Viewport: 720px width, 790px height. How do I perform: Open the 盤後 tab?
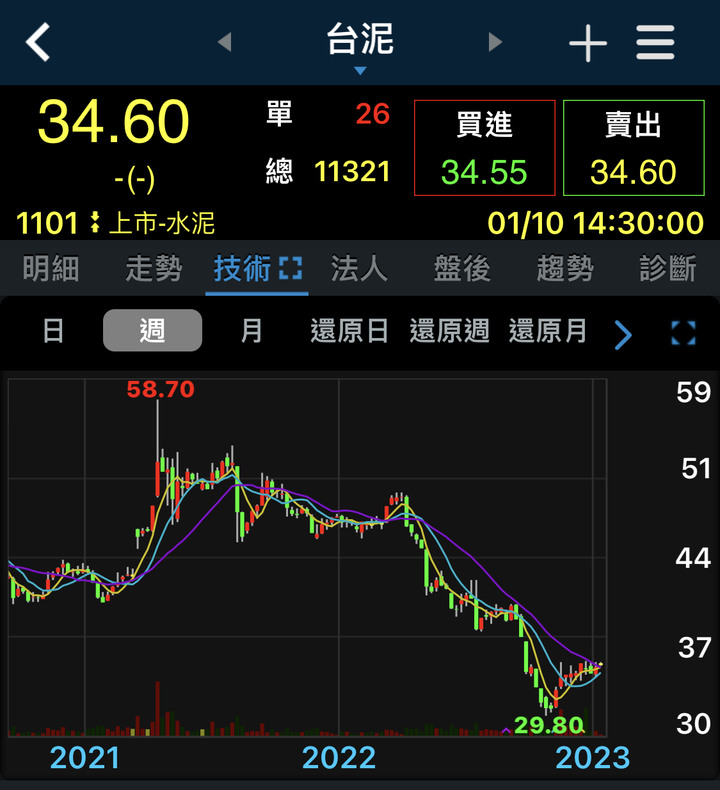[462, 268]
